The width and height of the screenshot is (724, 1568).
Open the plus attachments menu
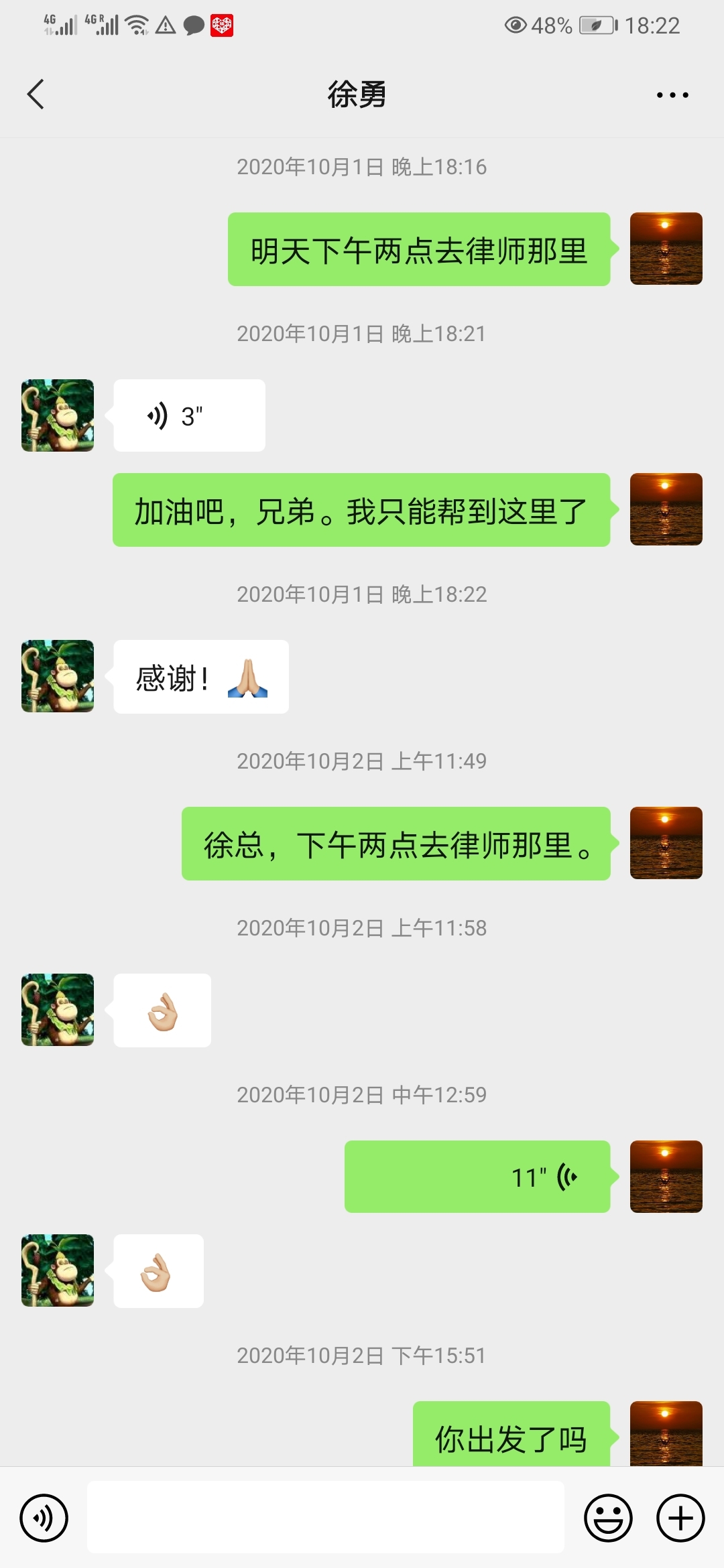click(680, 1518)
